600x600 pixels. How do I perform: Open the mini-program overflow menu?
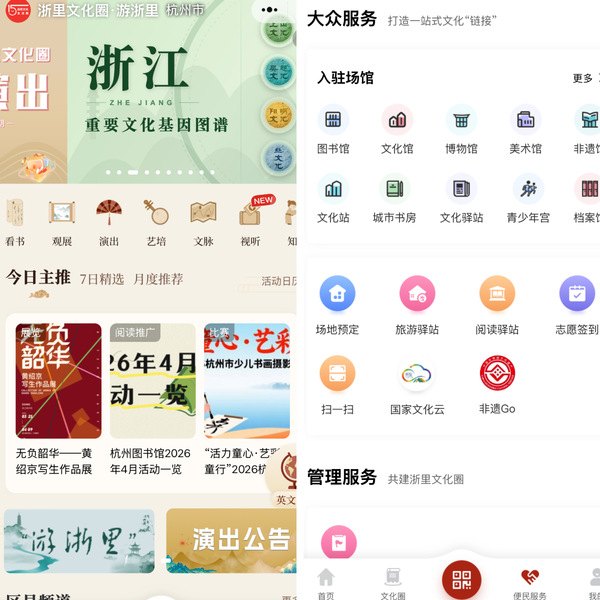(269, 10)
